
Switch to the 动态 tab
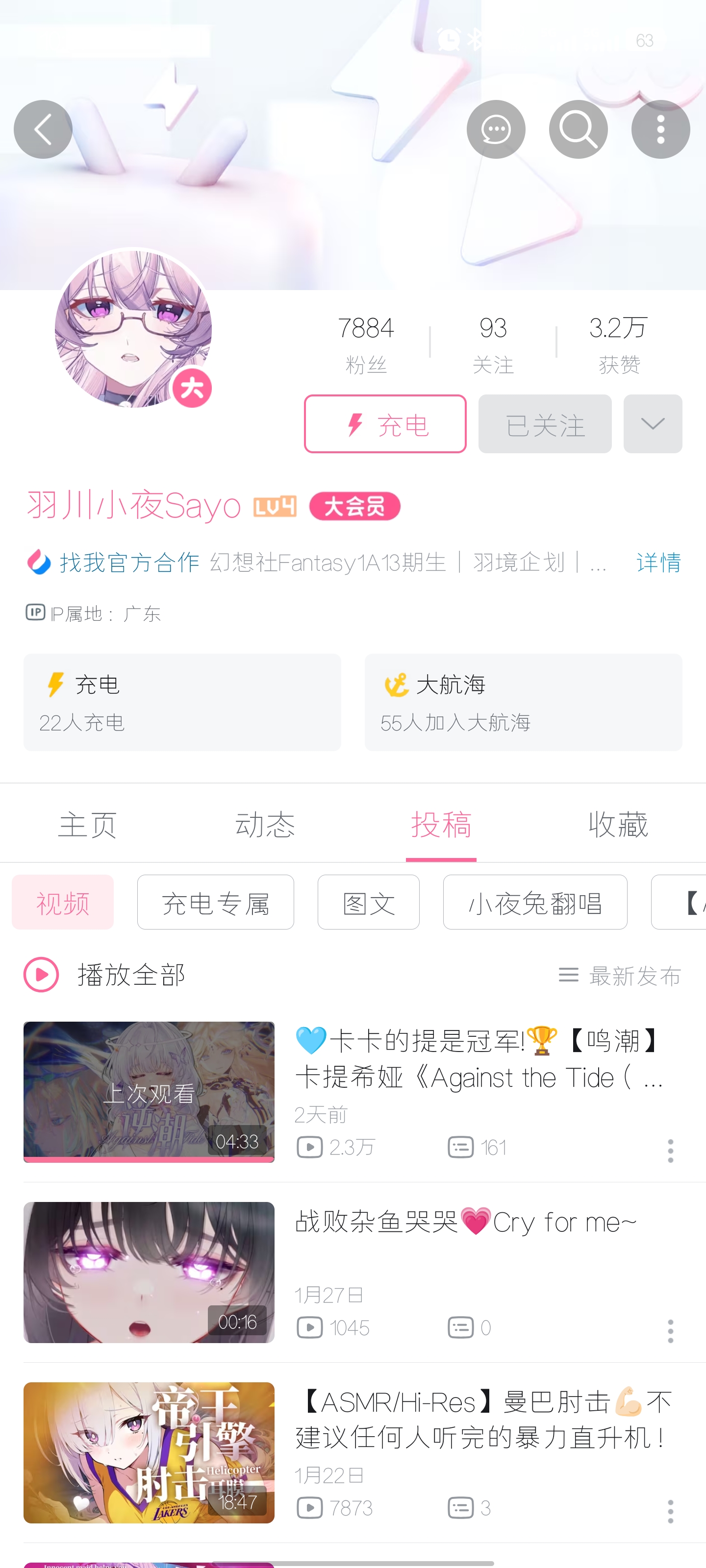coord(265,824)
